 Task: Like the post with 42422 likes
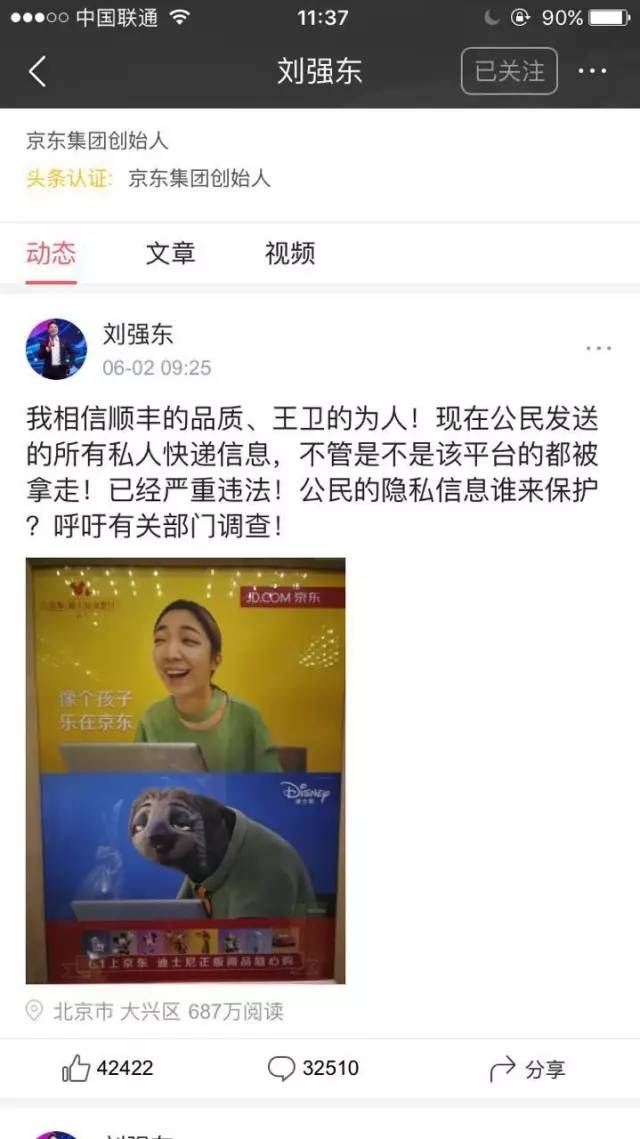tap(108, 1068)
